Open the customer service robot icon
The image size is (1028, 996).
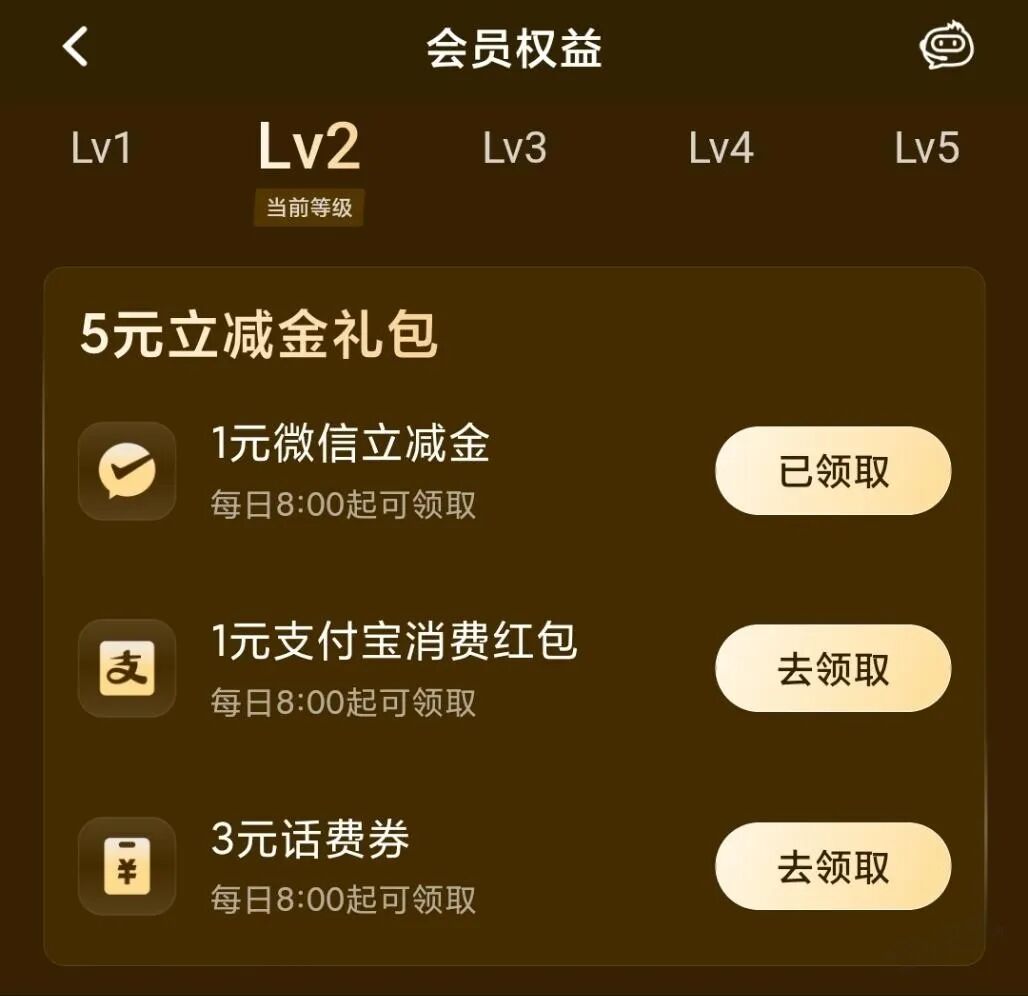946,47
